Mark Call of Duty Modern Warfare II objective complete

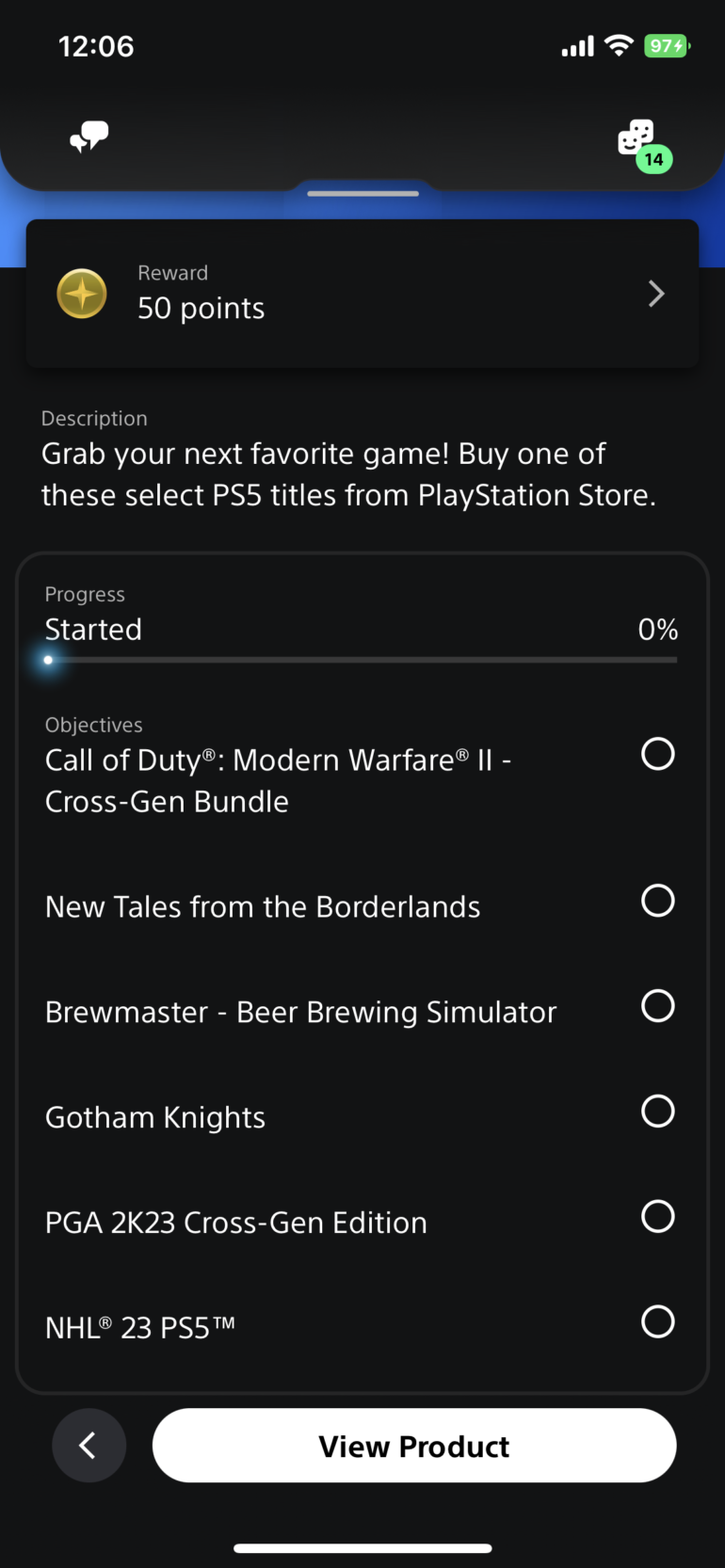(657, 753)
